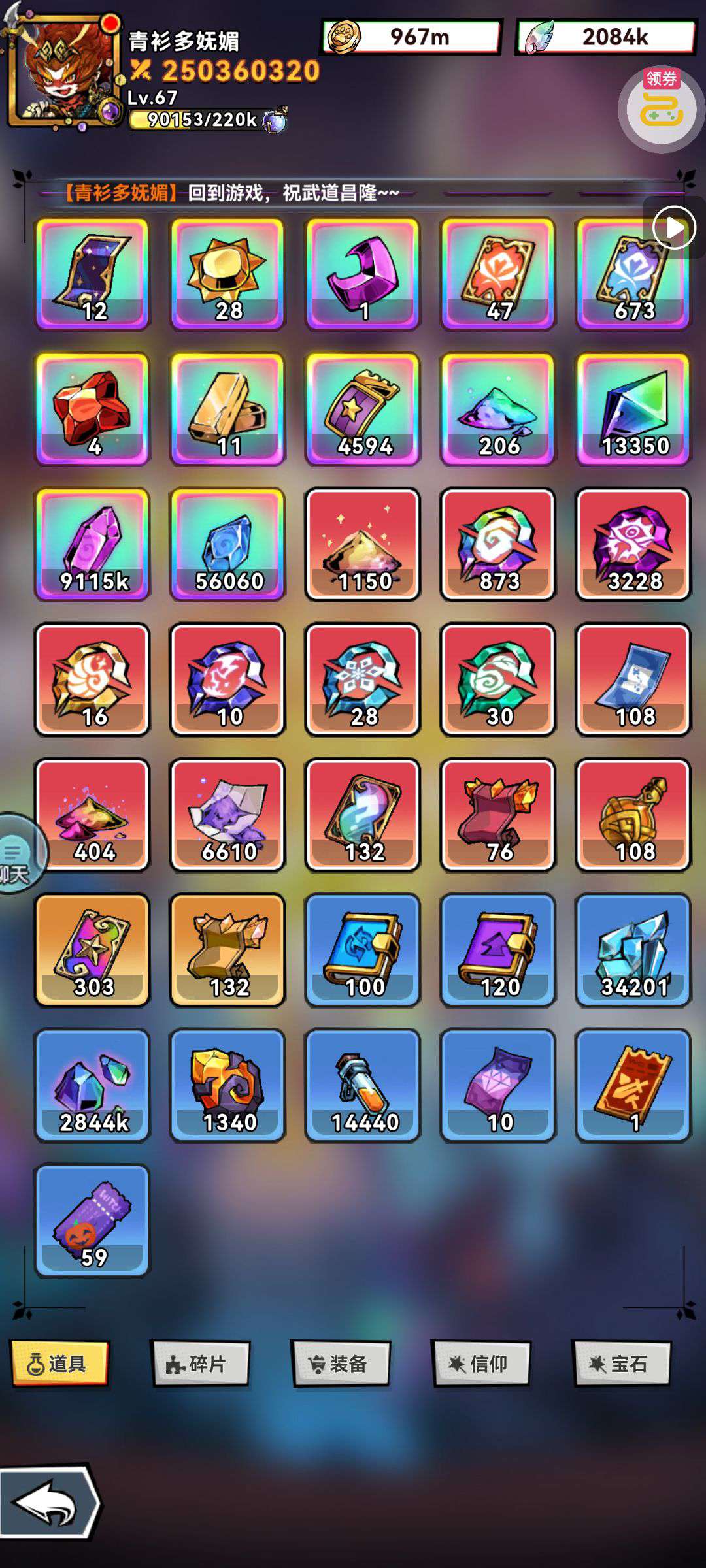
Task: Open the red gem item with 4
Action: tap(92, 409)
